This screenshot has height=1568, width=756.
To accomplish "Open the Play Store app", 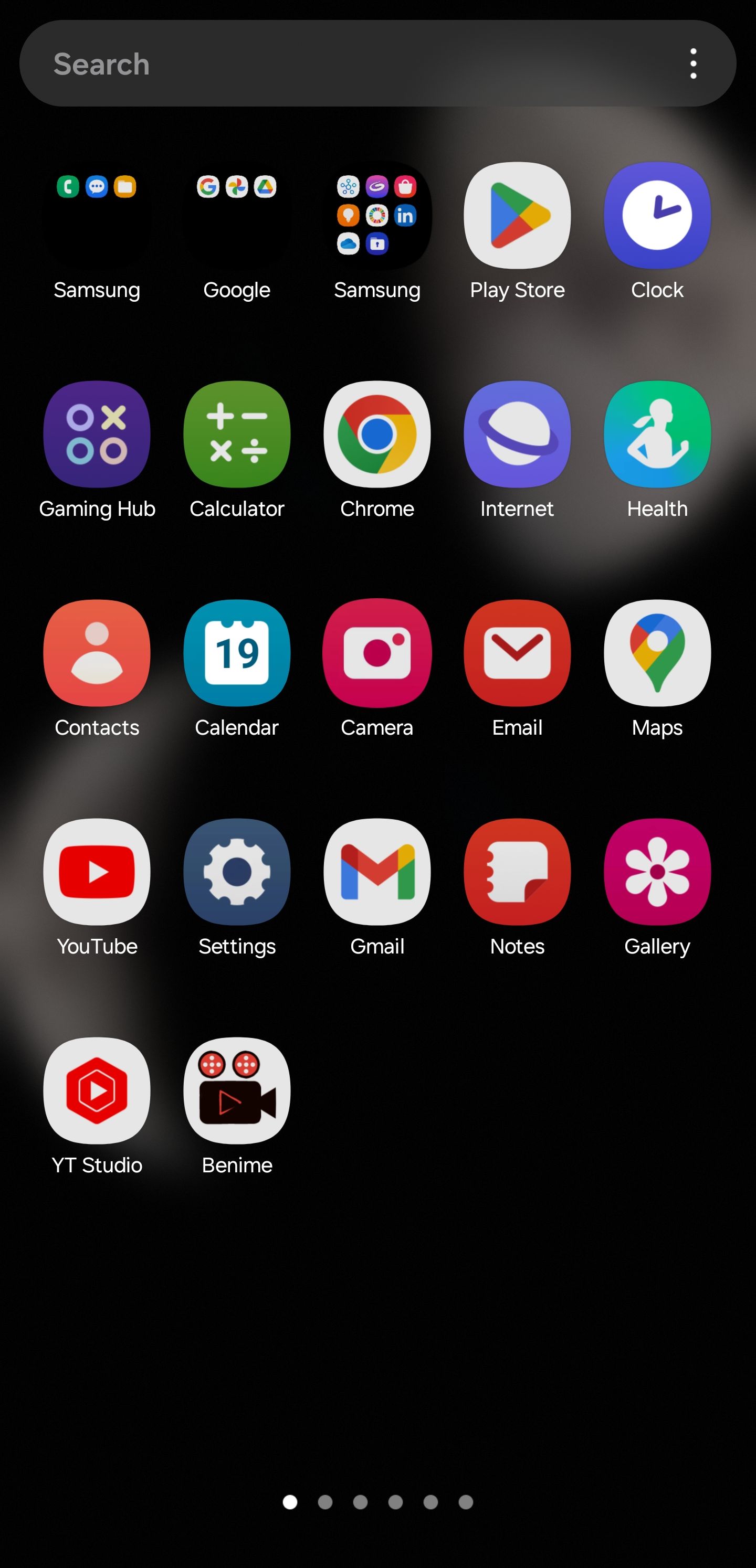I will 517,216.
